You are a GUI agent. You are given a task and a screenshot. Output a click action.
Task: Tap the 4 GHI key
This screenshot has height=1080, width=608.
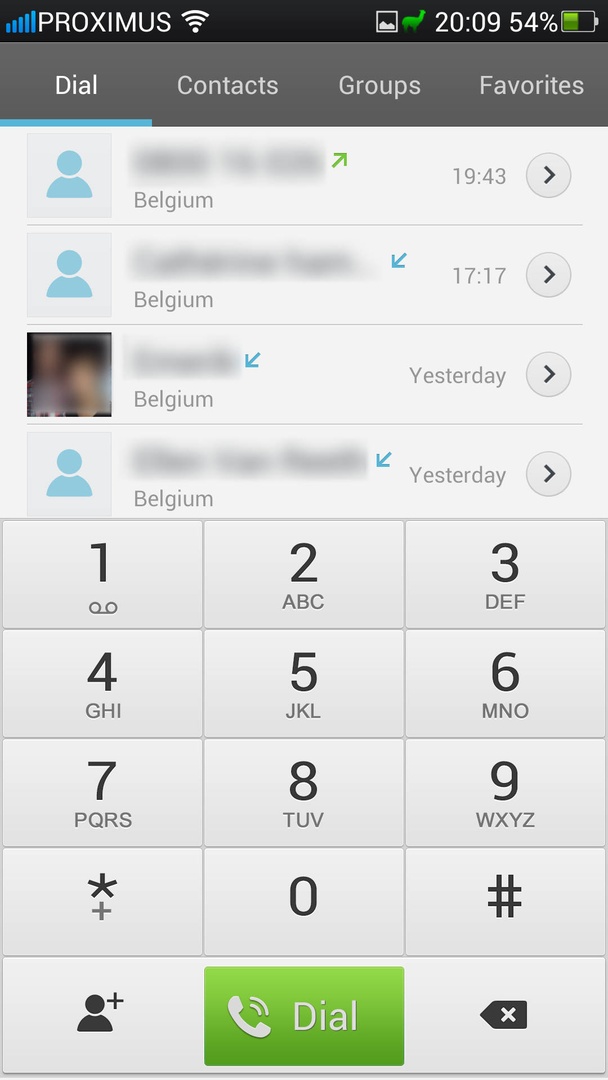[102, 684]
